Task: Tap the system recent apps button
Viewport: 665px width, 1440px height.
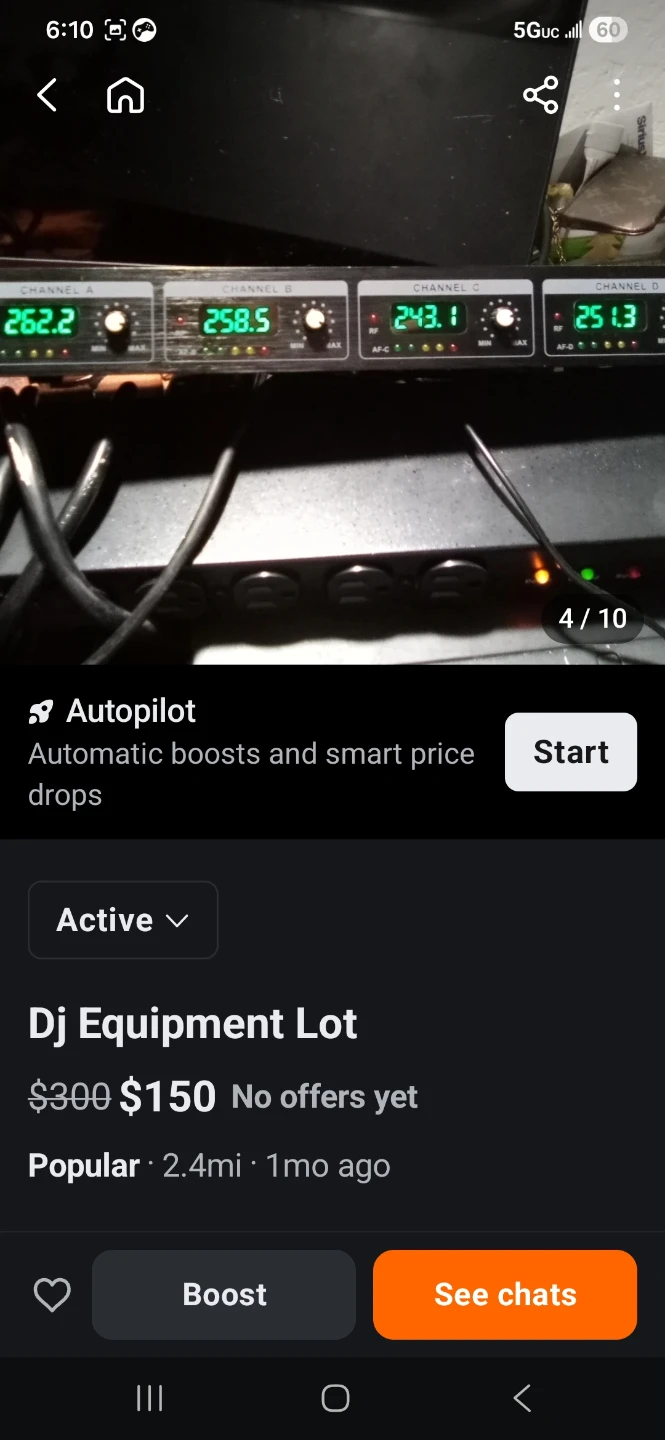Action: (x=149, y=1398)
